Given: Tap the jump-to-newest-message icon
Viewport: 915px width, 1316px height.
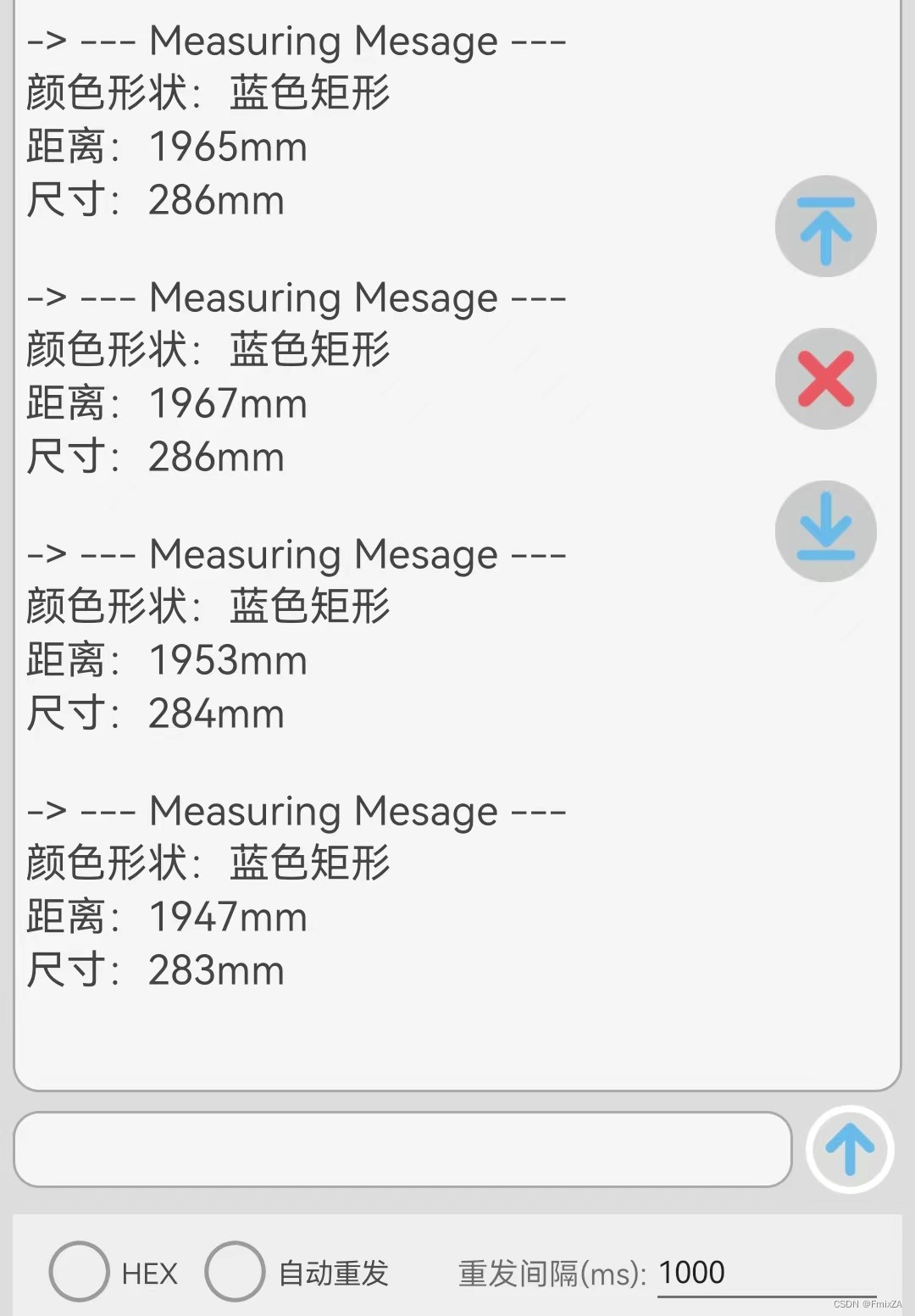Looking at the screenshot, I should 825,531.
